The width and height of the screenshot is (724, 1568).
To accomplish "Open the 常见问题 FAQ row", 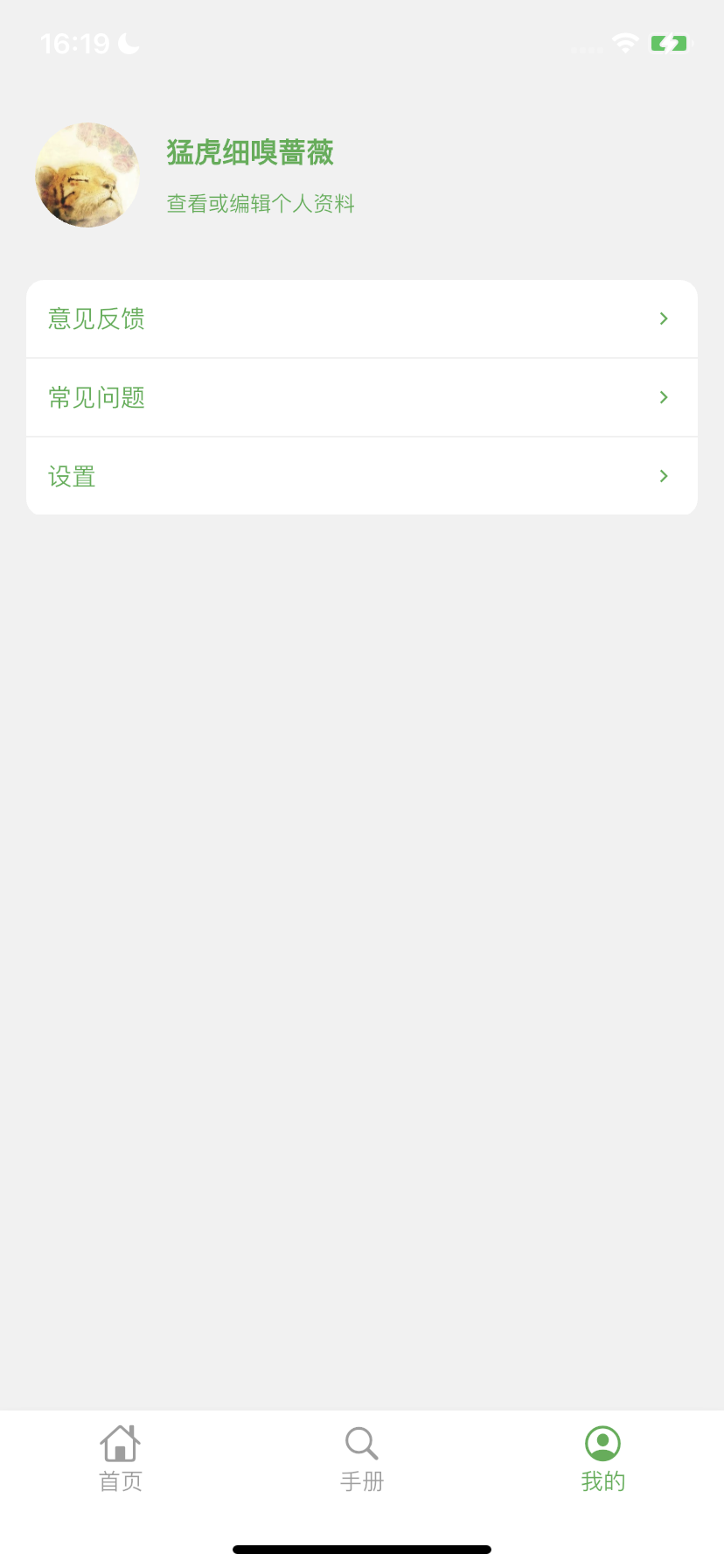I will click(361, 397).
